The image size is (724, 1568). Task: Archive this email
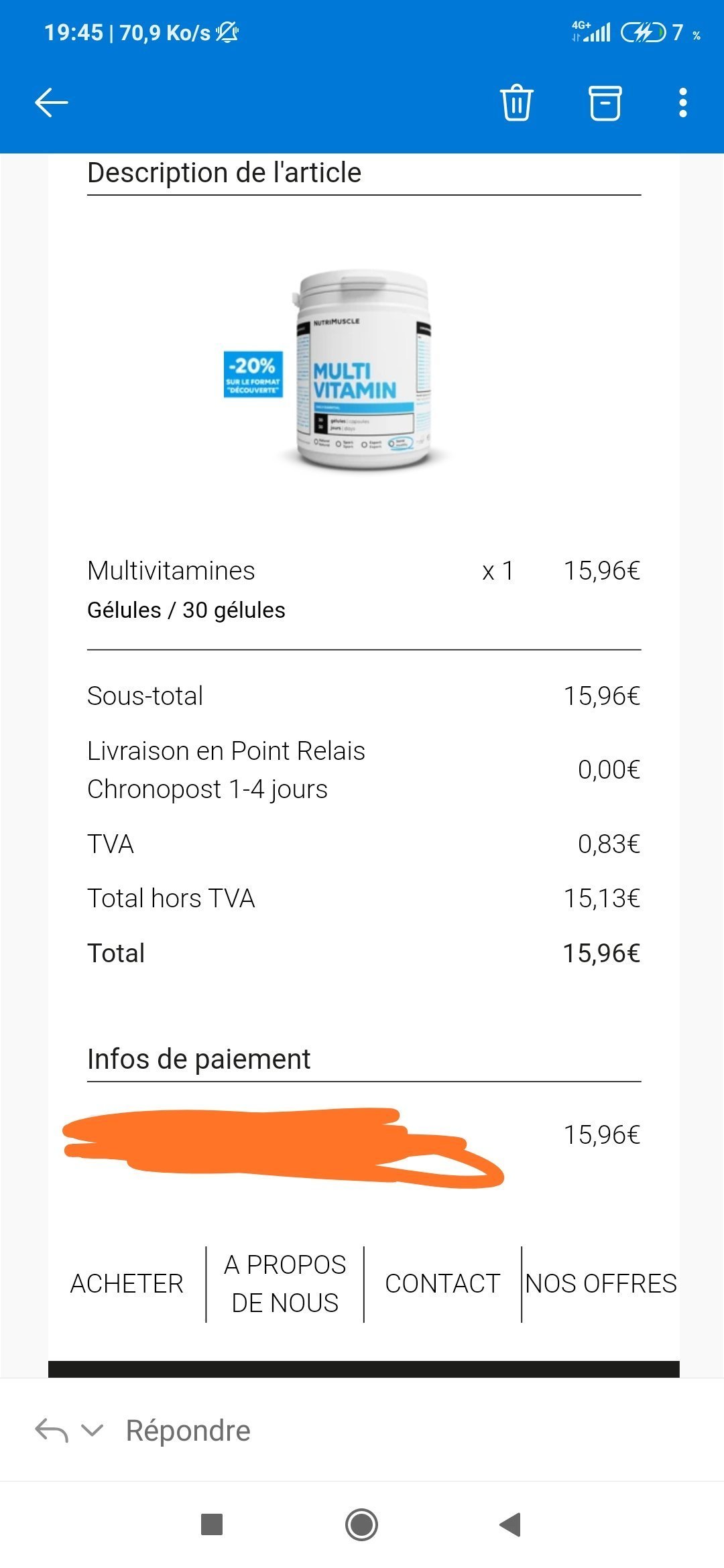point(605,103)
